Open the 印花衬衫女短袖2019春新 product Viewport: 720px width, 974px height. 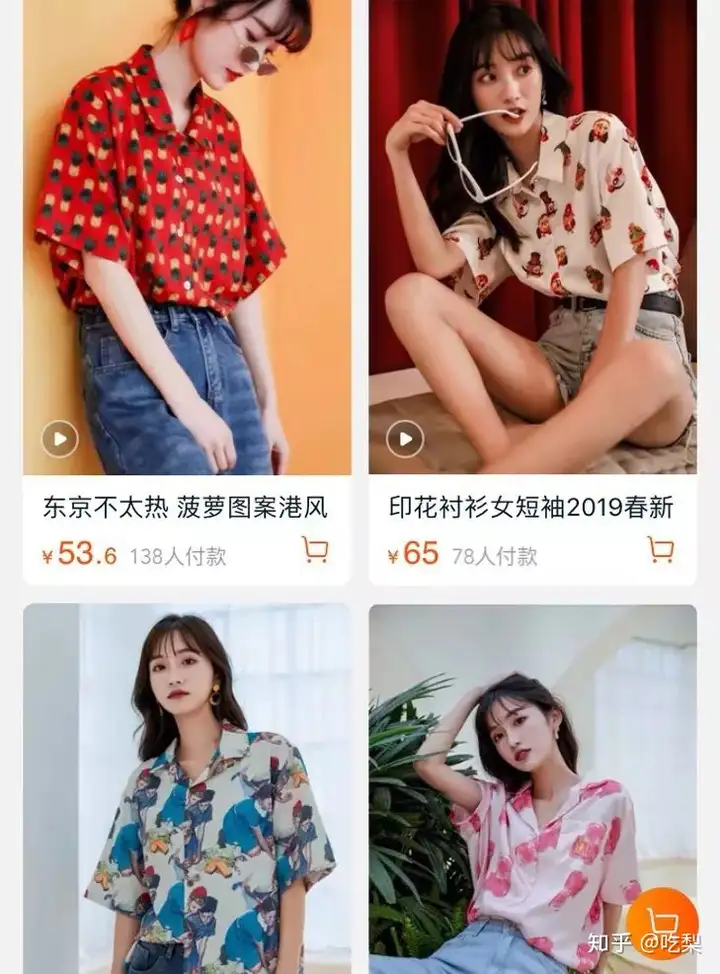pyautogui.click(x=531, y=507)
